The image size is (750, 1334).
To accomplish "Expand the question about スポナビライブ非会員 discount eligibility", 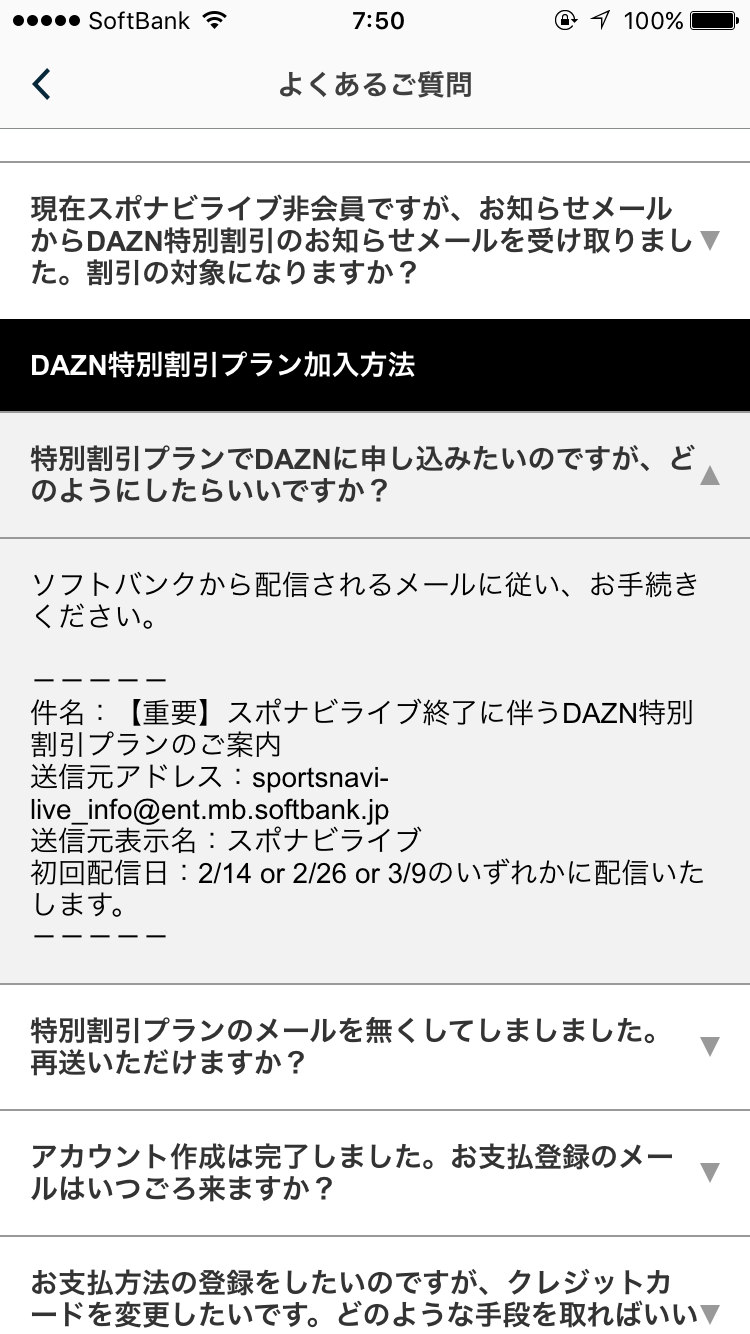I will [375, 241].
